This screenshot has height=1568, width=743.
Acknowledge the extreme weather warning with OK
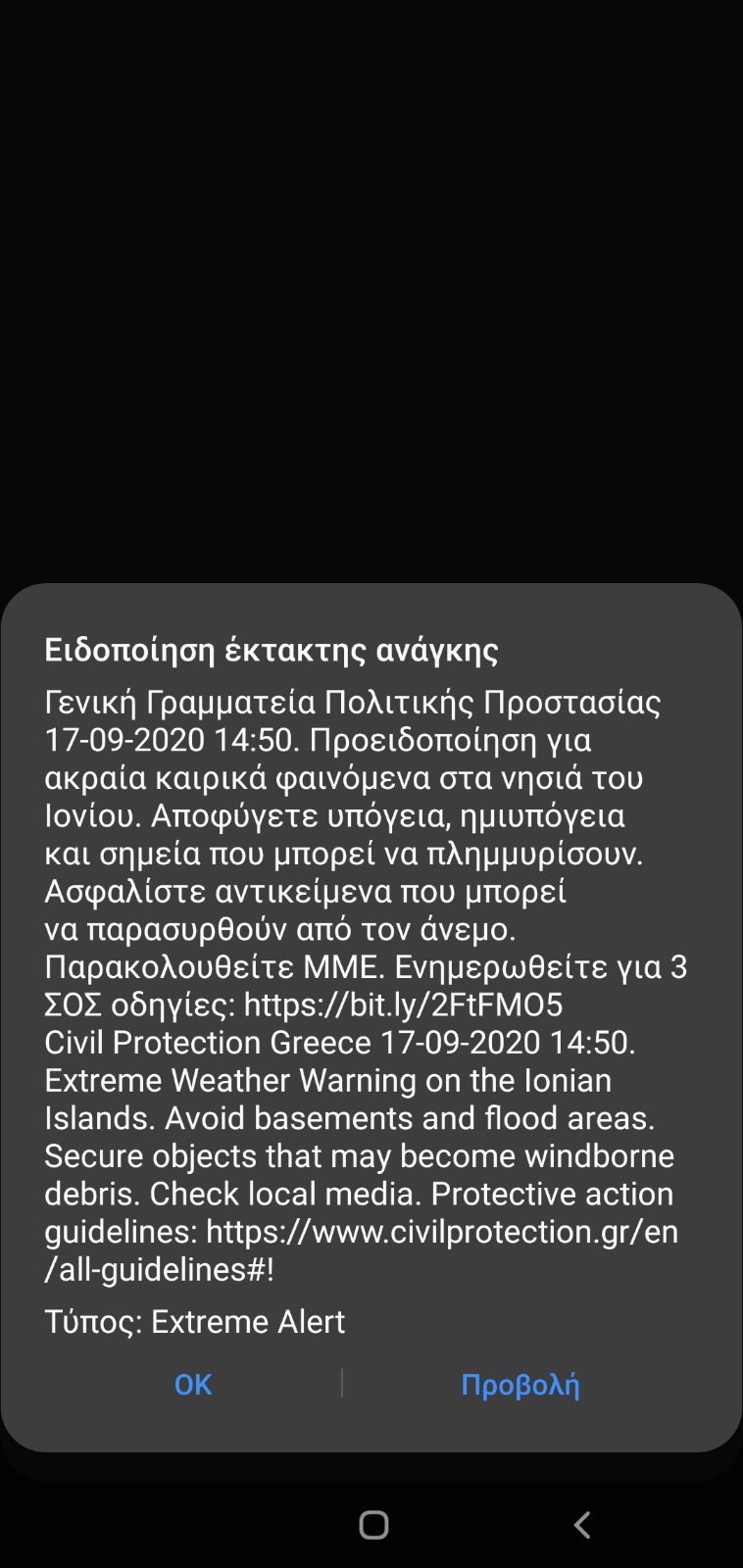[192, 1386]
